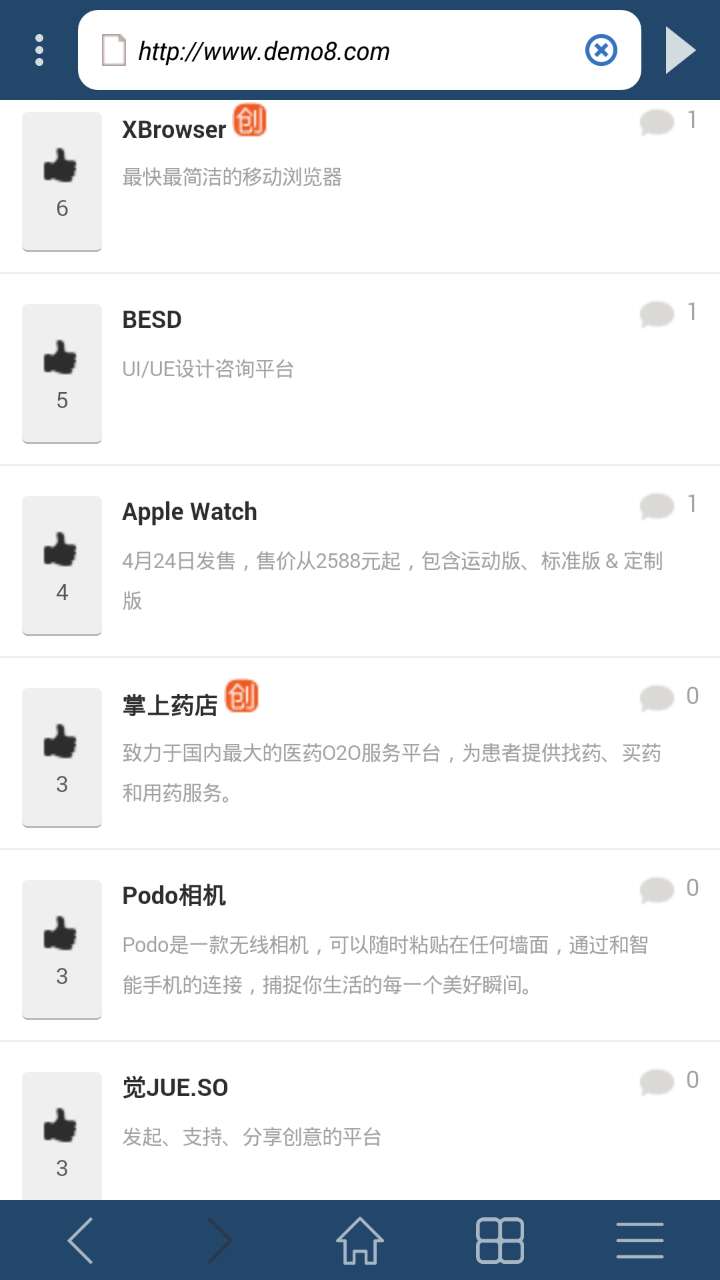
Task: Go back to the previous page
Action: (81, 1241)
